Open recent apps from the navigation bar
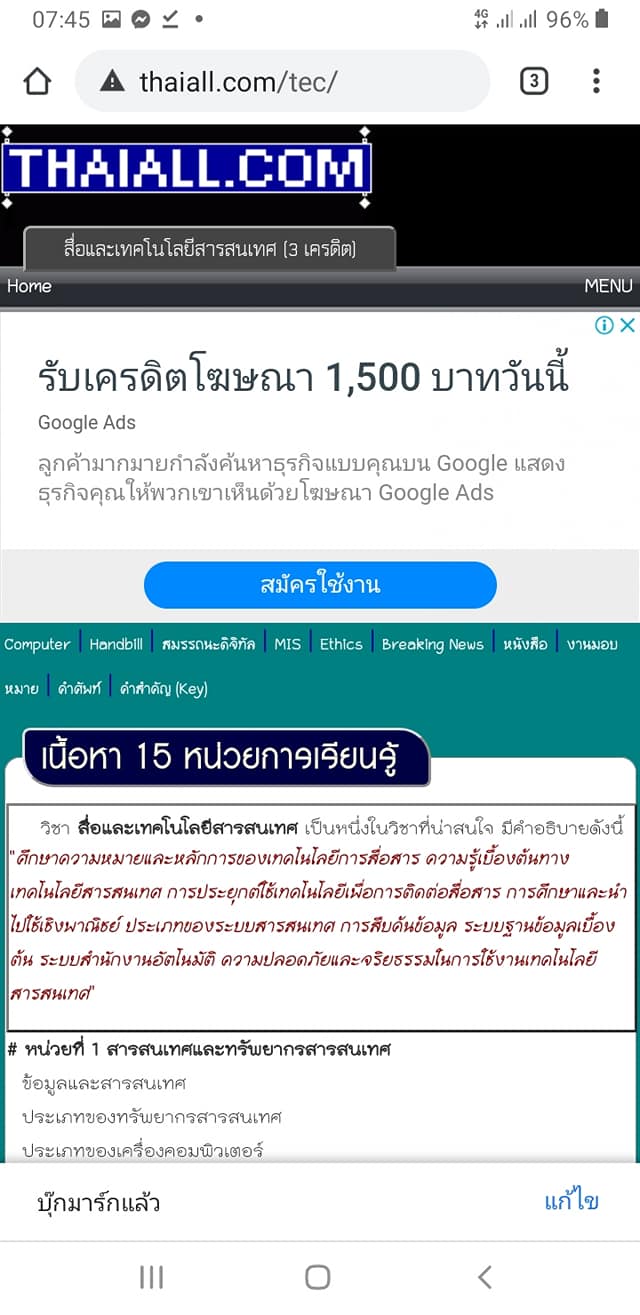The image size is (640, 1315). point(152,1277)
